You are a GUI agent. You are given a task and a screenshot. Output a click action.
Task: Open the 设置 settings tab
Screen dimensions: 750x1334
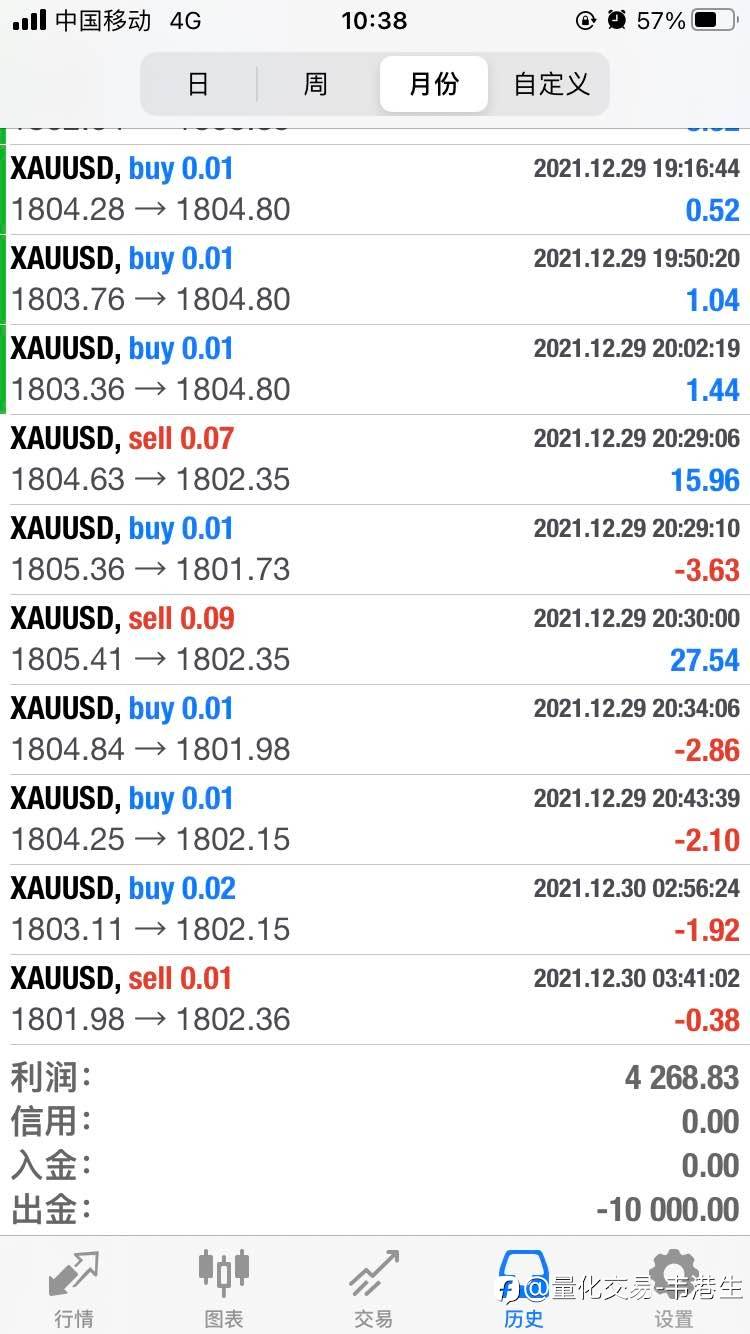[x=674, y=1288]
